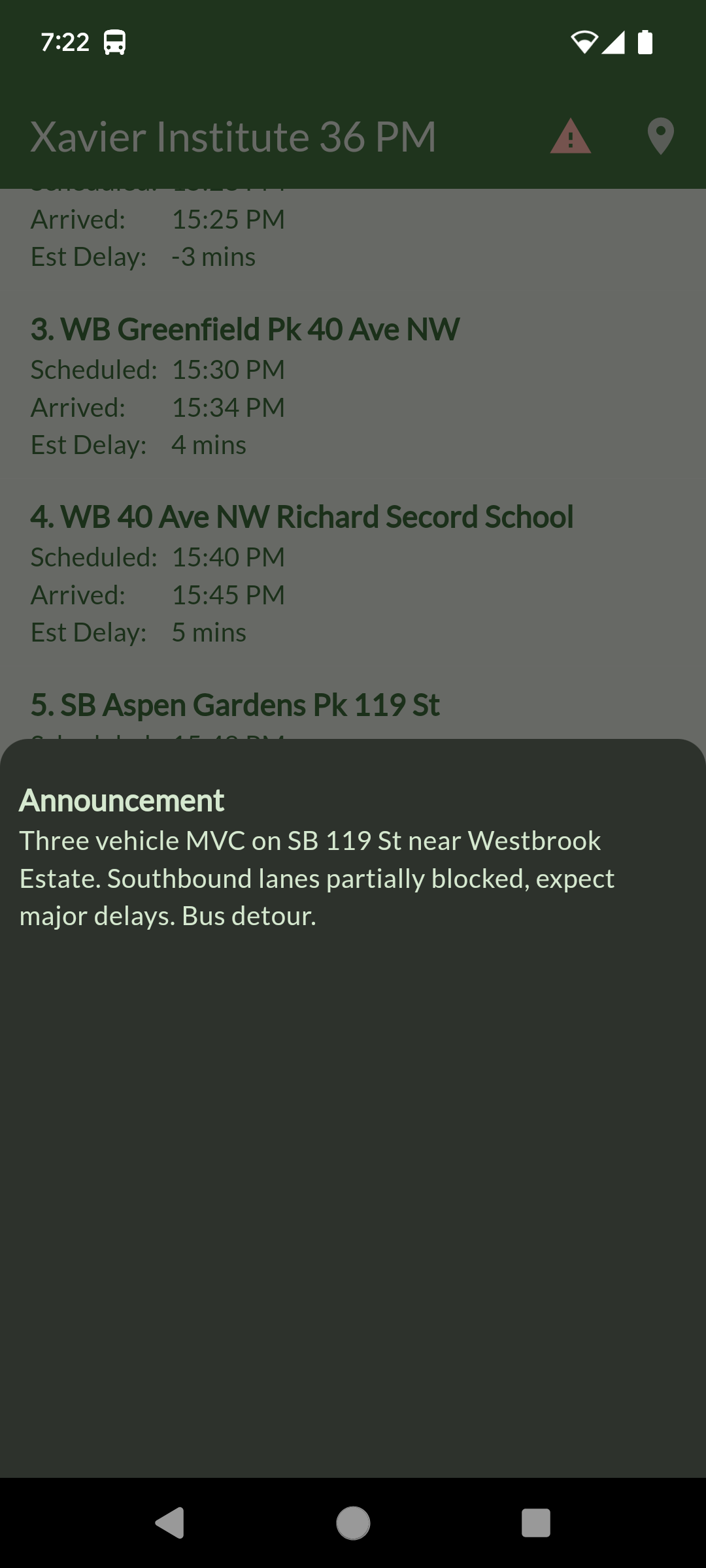Tap the Xavier Institute 36 PM title
Viewport: 706px width, 1568px height.
(233, 137)
